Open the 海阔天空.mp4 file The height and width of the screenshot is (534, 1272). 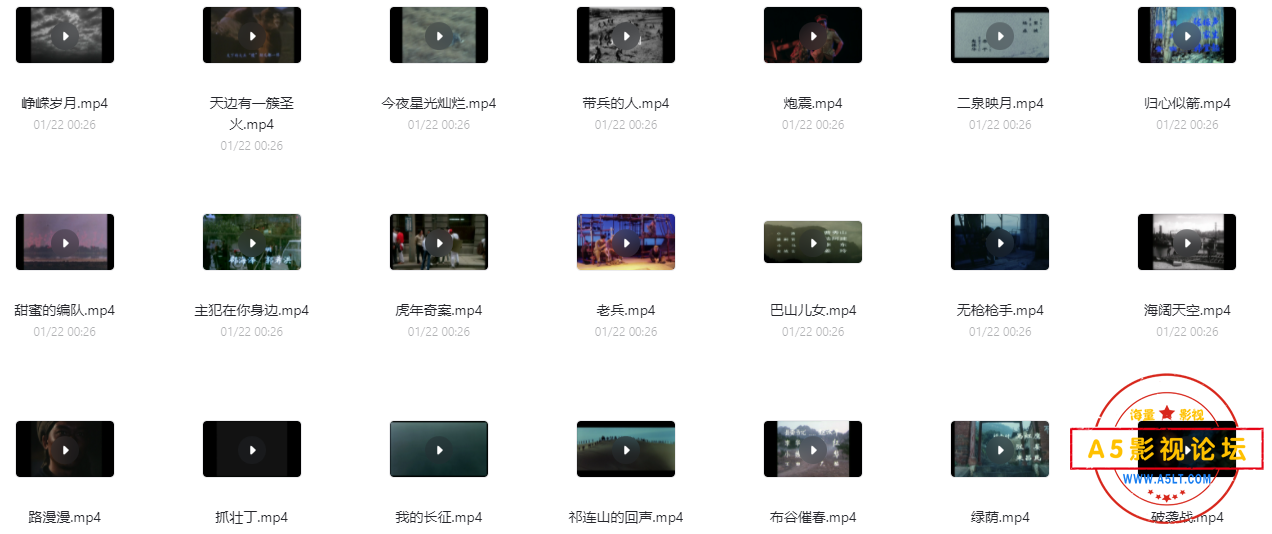(x=1187, y=242)
